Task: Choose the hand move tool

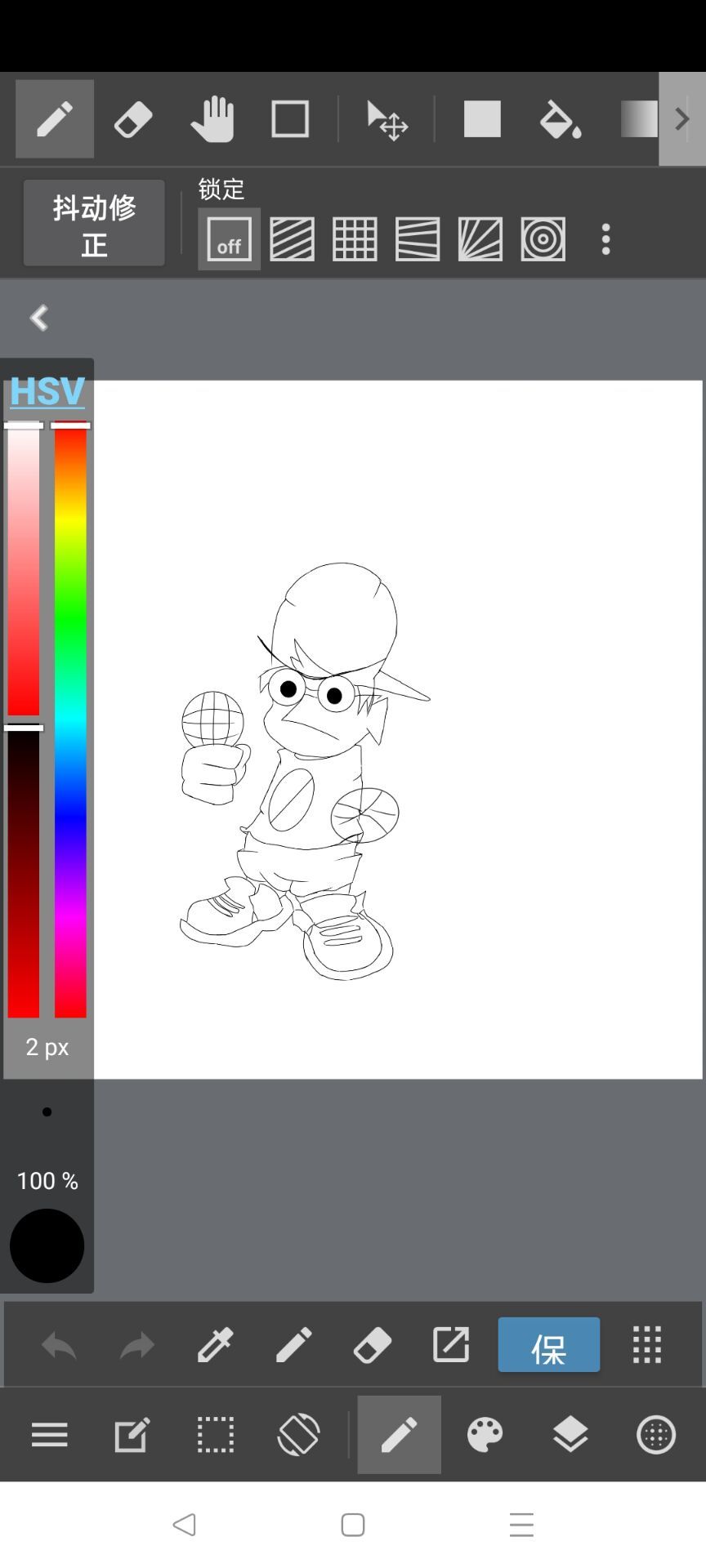Action: pos(212,119)
